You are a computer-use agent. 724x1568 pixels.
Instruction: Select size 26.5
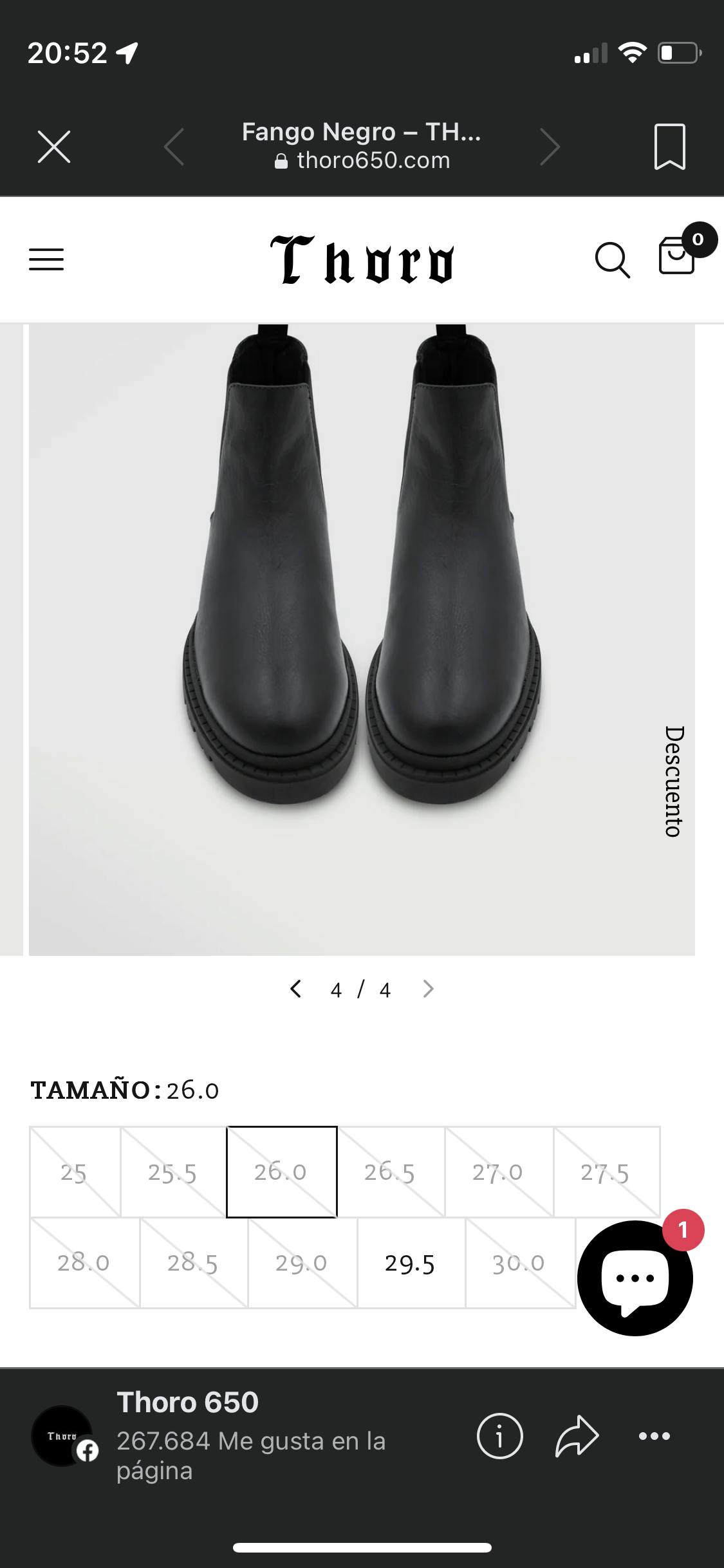[x=390, y=1172]
